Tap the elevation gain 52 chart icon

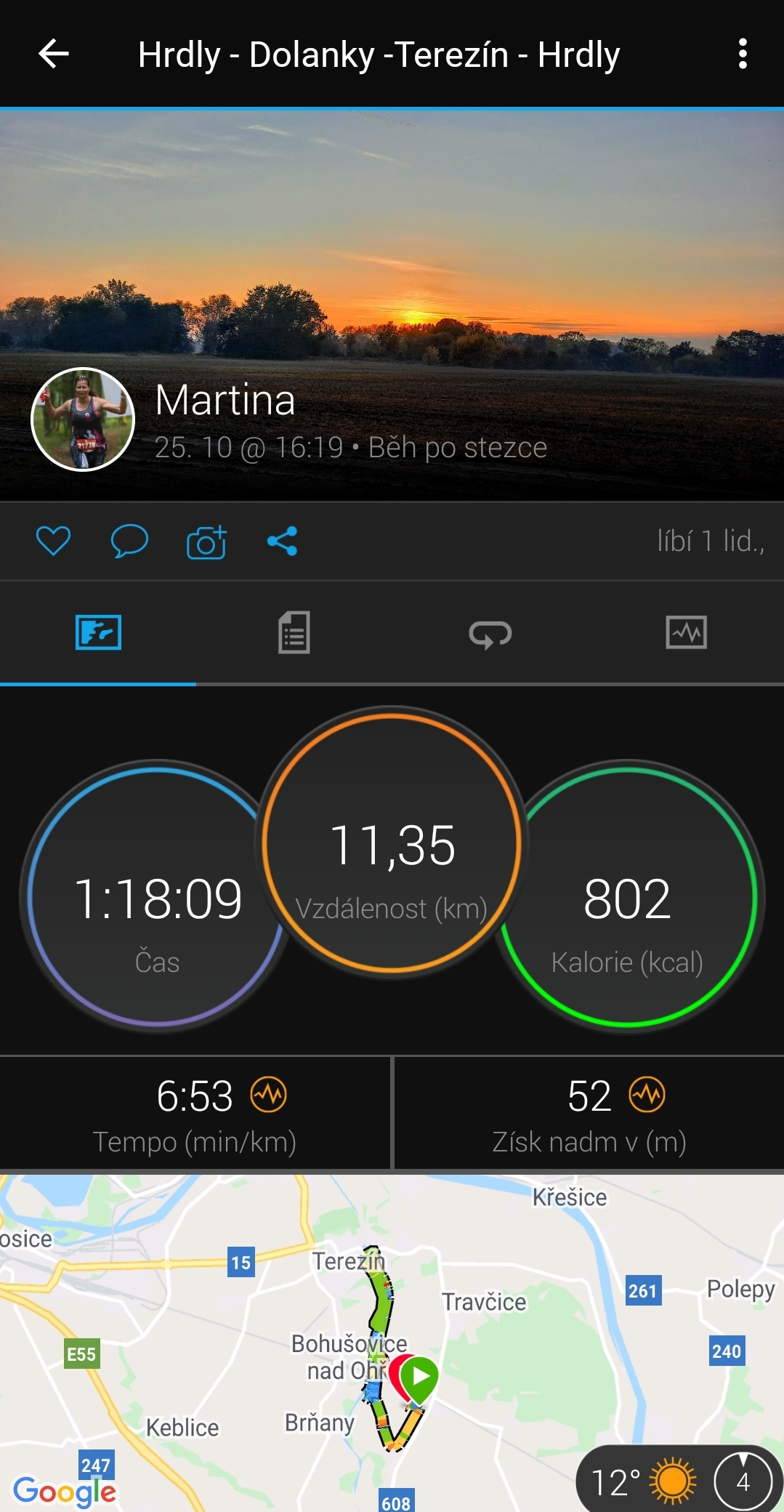click(647, 1095)
